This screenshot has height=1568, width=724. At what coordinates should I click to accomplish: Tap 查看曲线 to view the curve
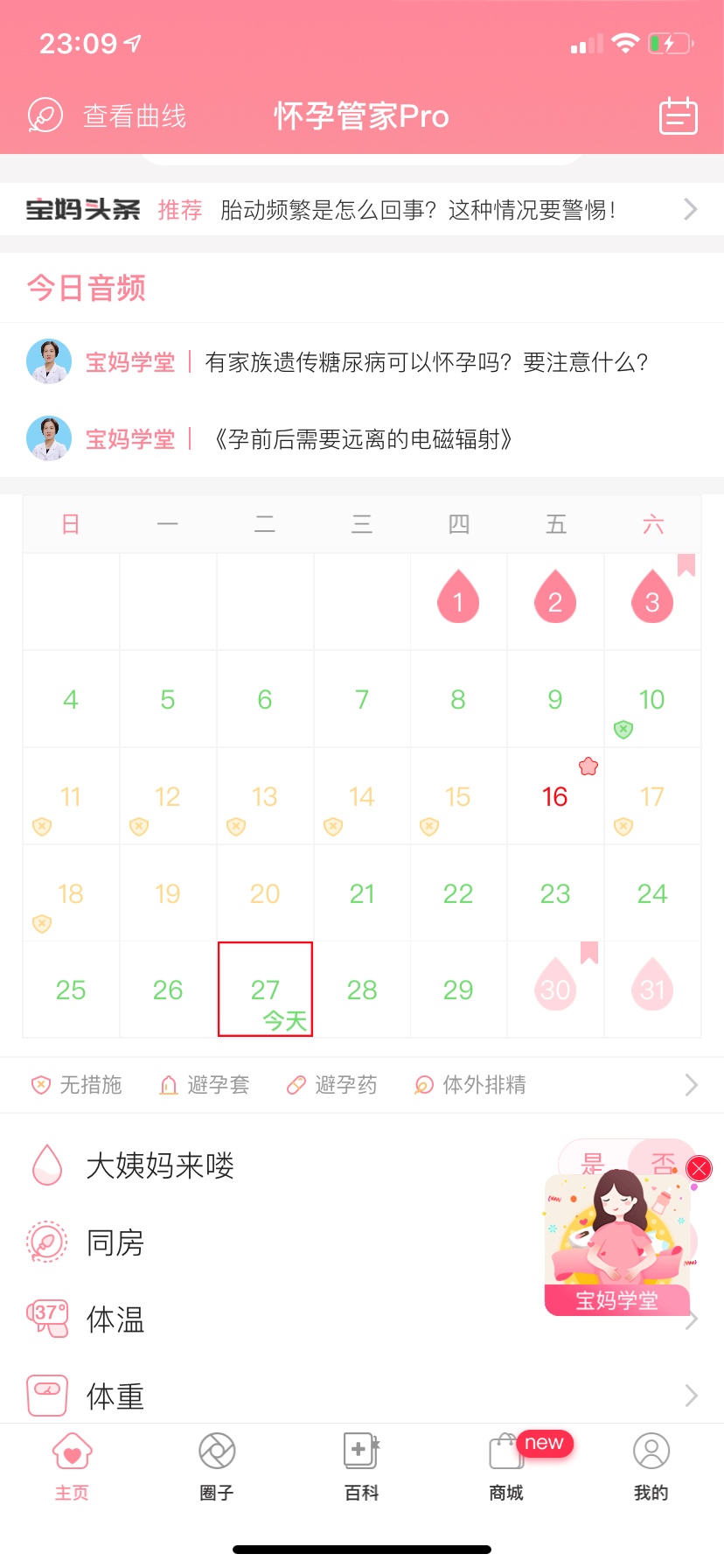[x=108, y=115]
